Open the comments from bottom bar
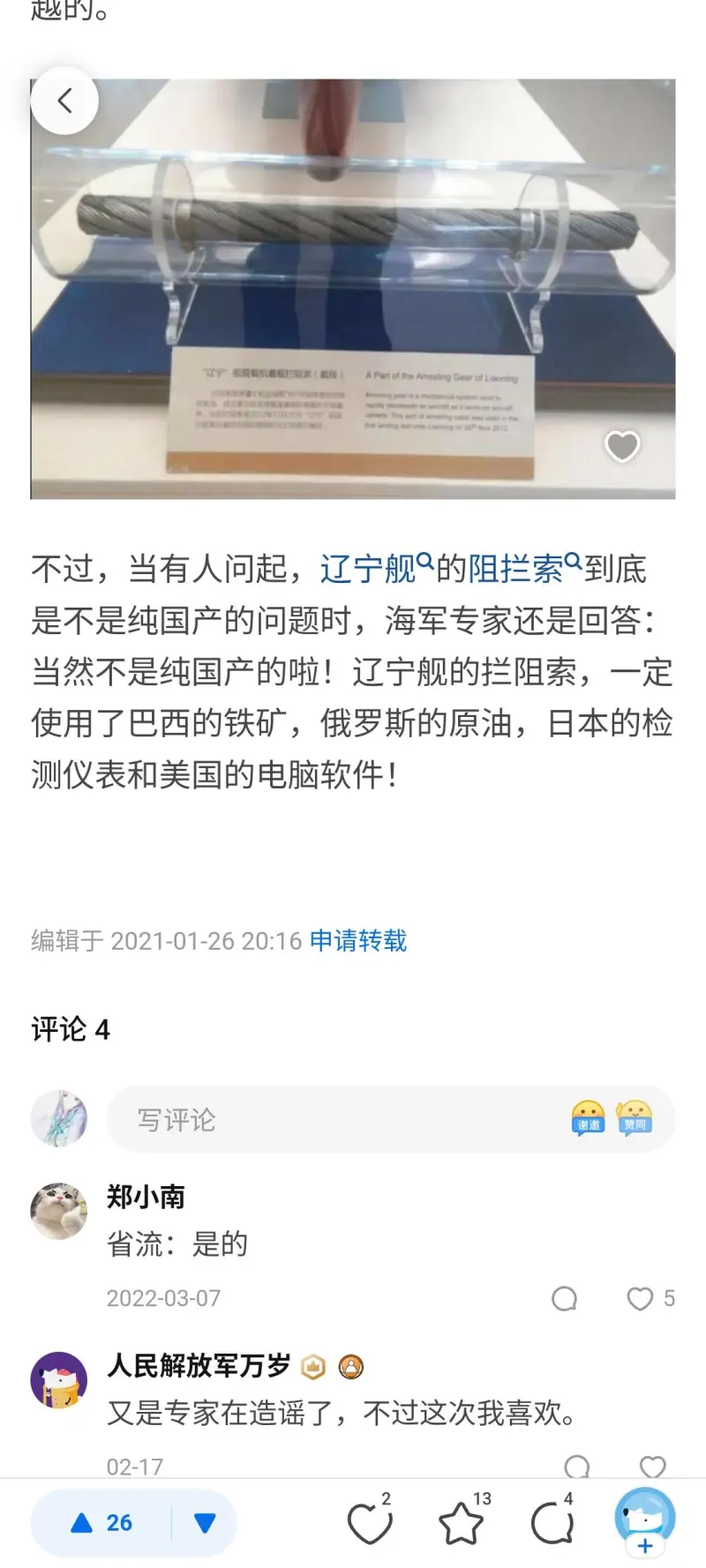Image resolution: width=706 pixels, height=1568 pixels. (552, 1523)
